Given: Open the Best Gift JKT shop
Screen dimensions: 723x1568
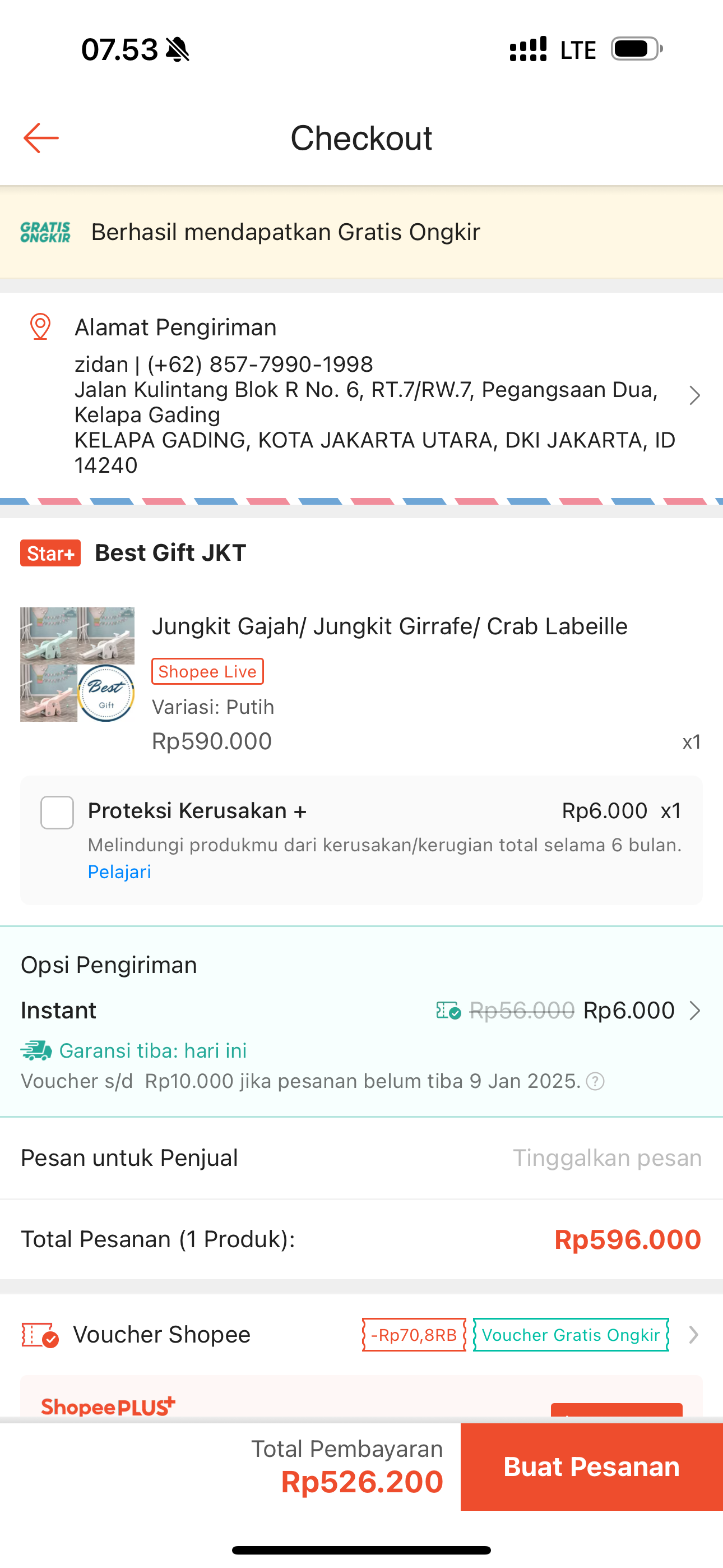Looking at the screenshot, I should tap(170, 553).
